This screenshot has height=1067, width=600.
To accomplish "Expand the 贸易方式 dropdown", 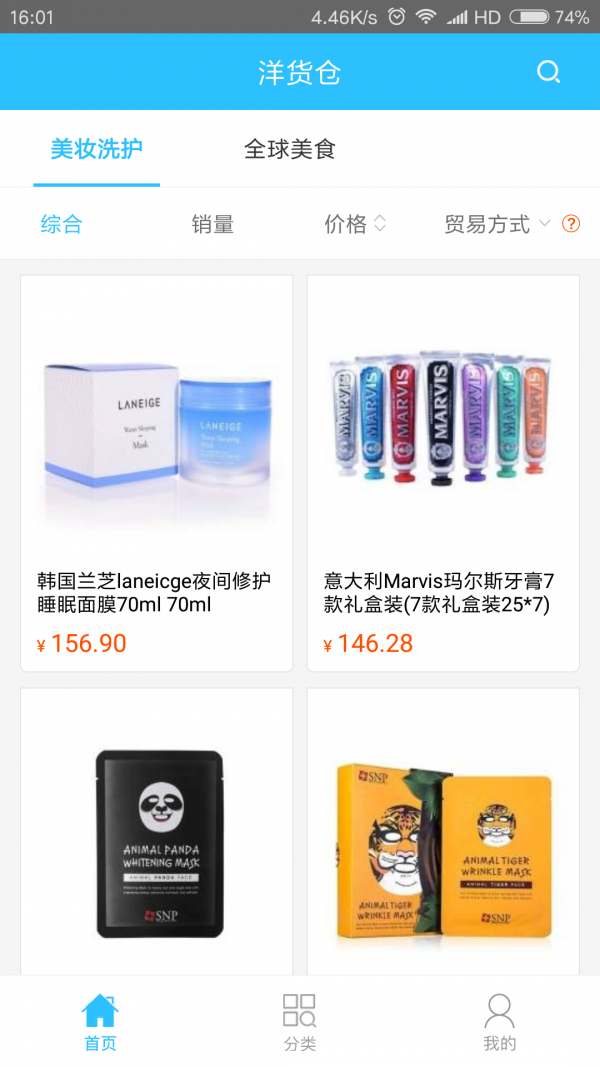I will point(496,224).
